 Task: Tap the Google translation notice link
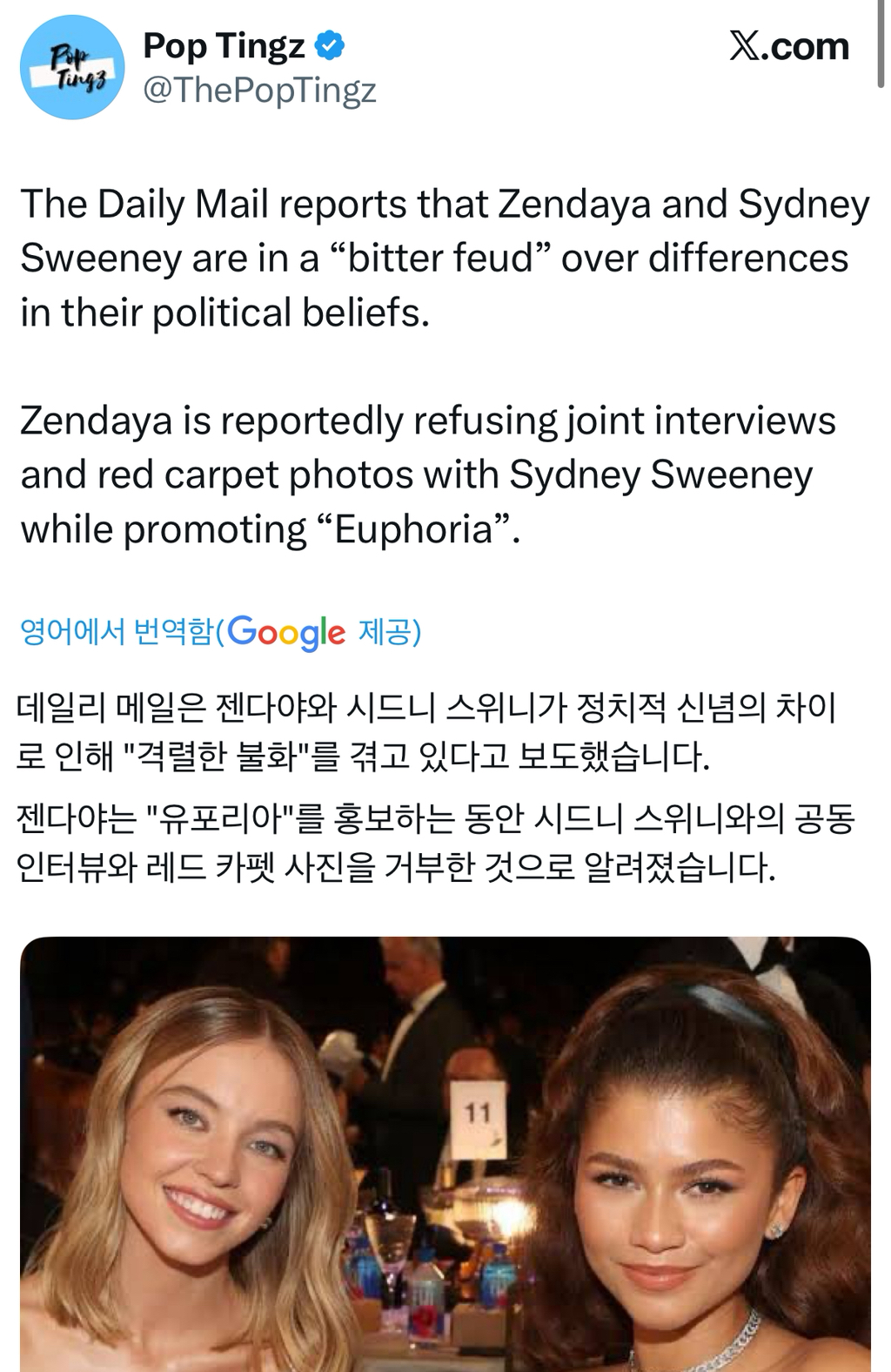220,631
